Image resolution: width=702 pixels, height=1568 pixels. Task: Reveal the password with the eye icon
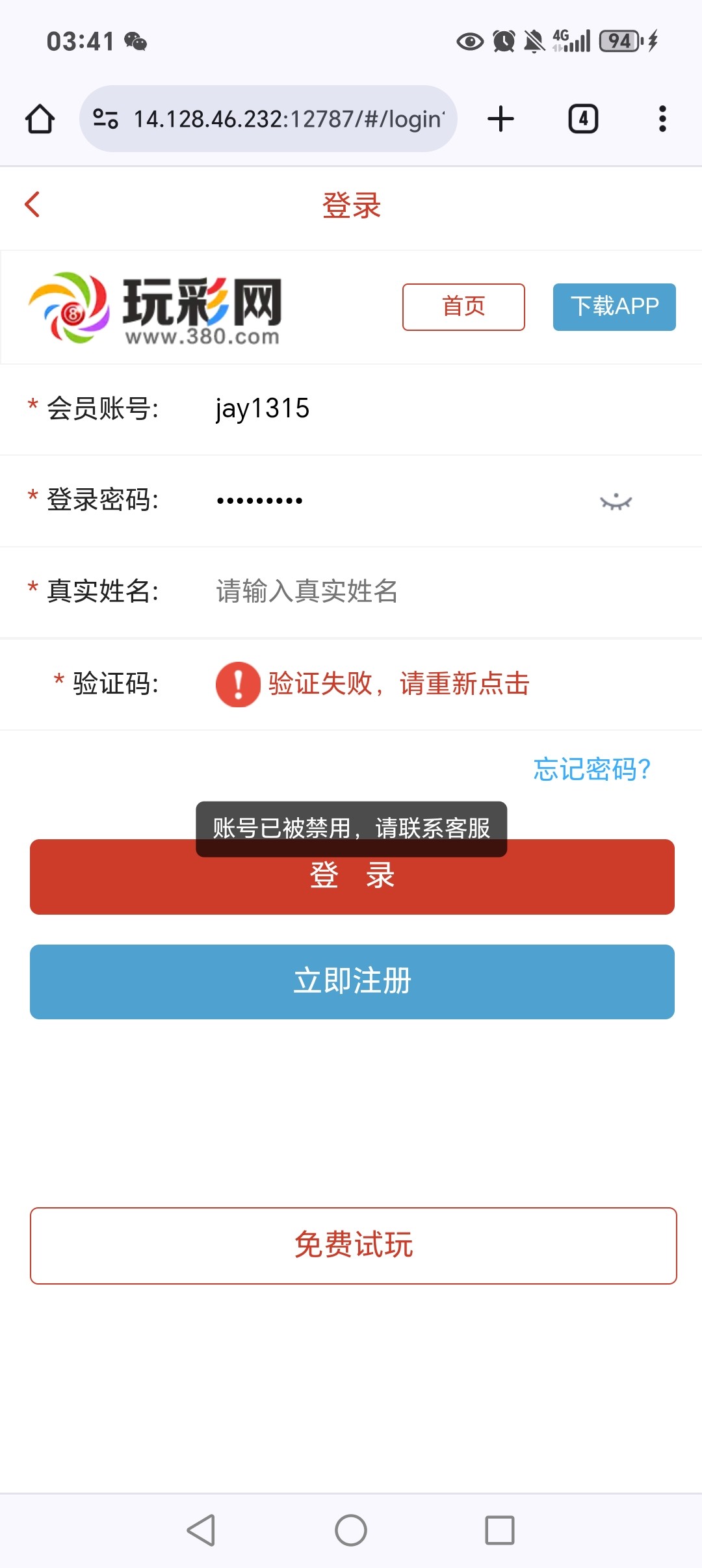pos(616,502)
